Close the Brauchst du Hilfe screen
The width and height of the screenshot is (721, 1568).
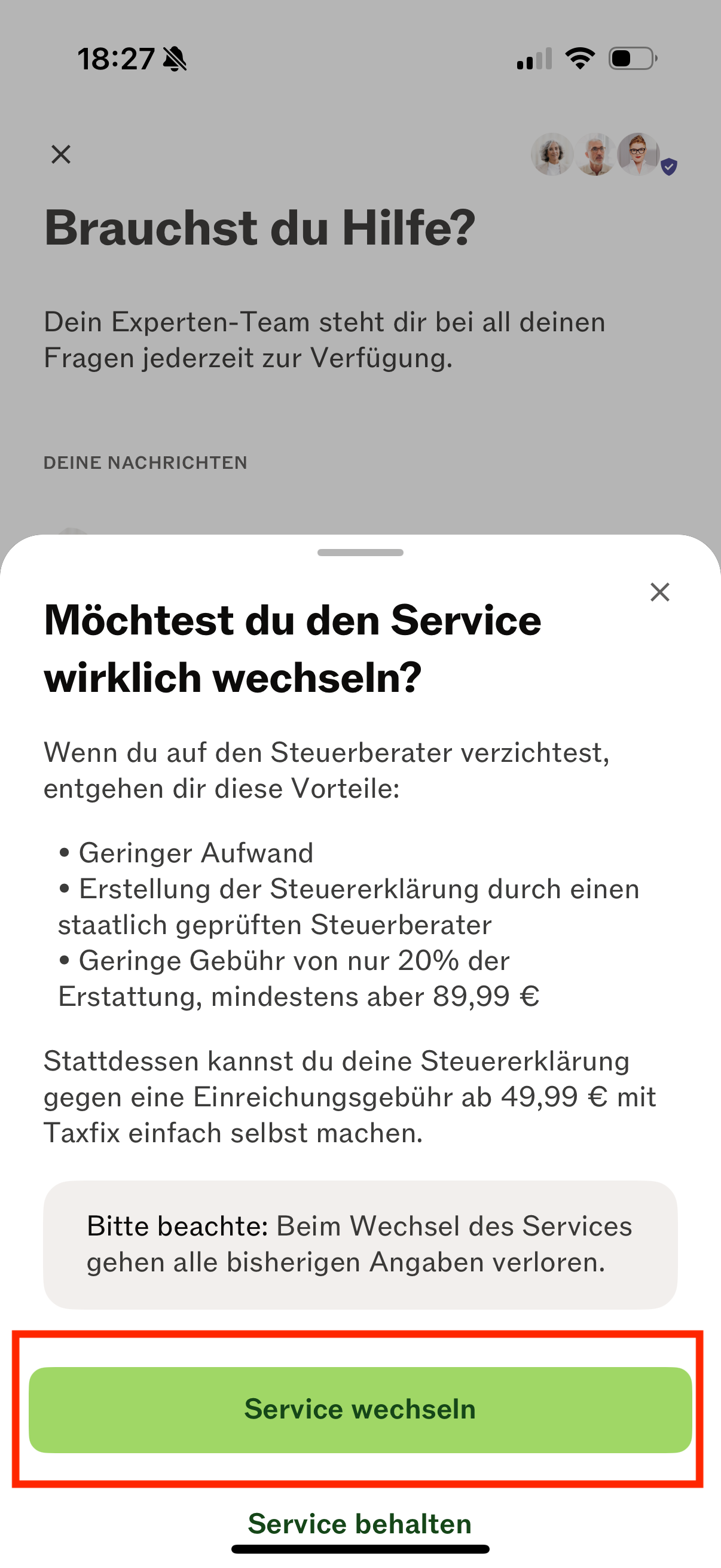(x=61, y=155)
